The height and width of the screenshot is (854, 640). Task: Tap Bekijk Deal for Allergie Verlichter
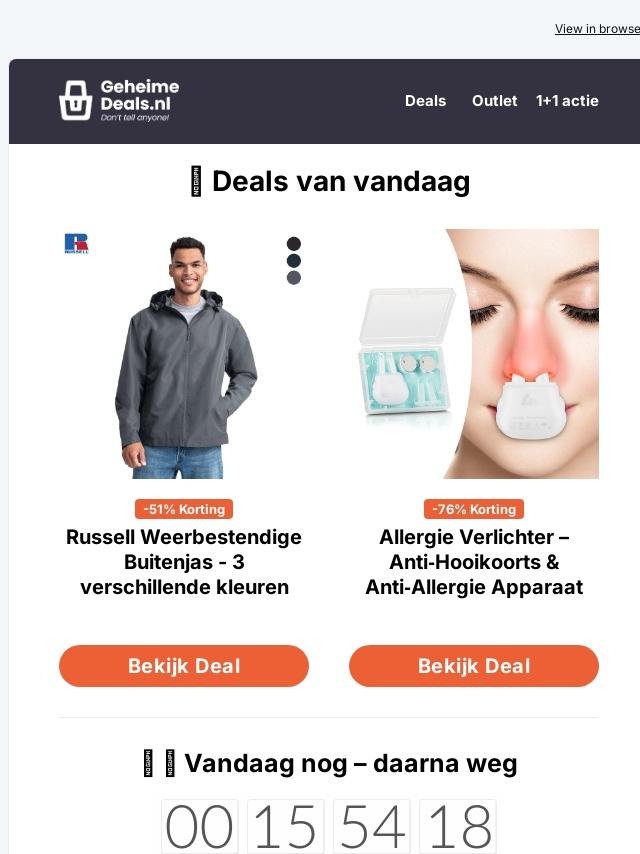474,666
